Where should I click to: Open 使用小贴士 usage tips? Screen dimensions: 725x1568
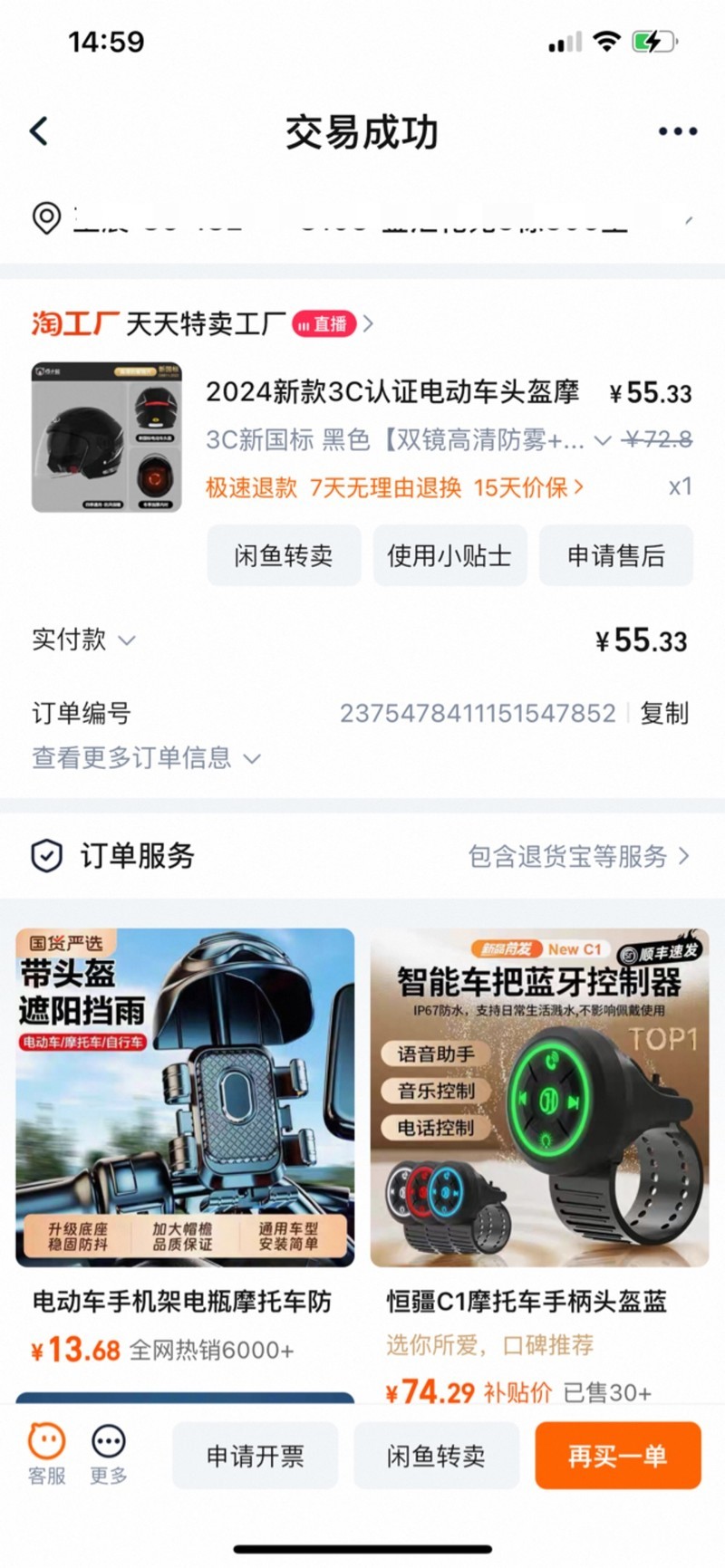449,555
